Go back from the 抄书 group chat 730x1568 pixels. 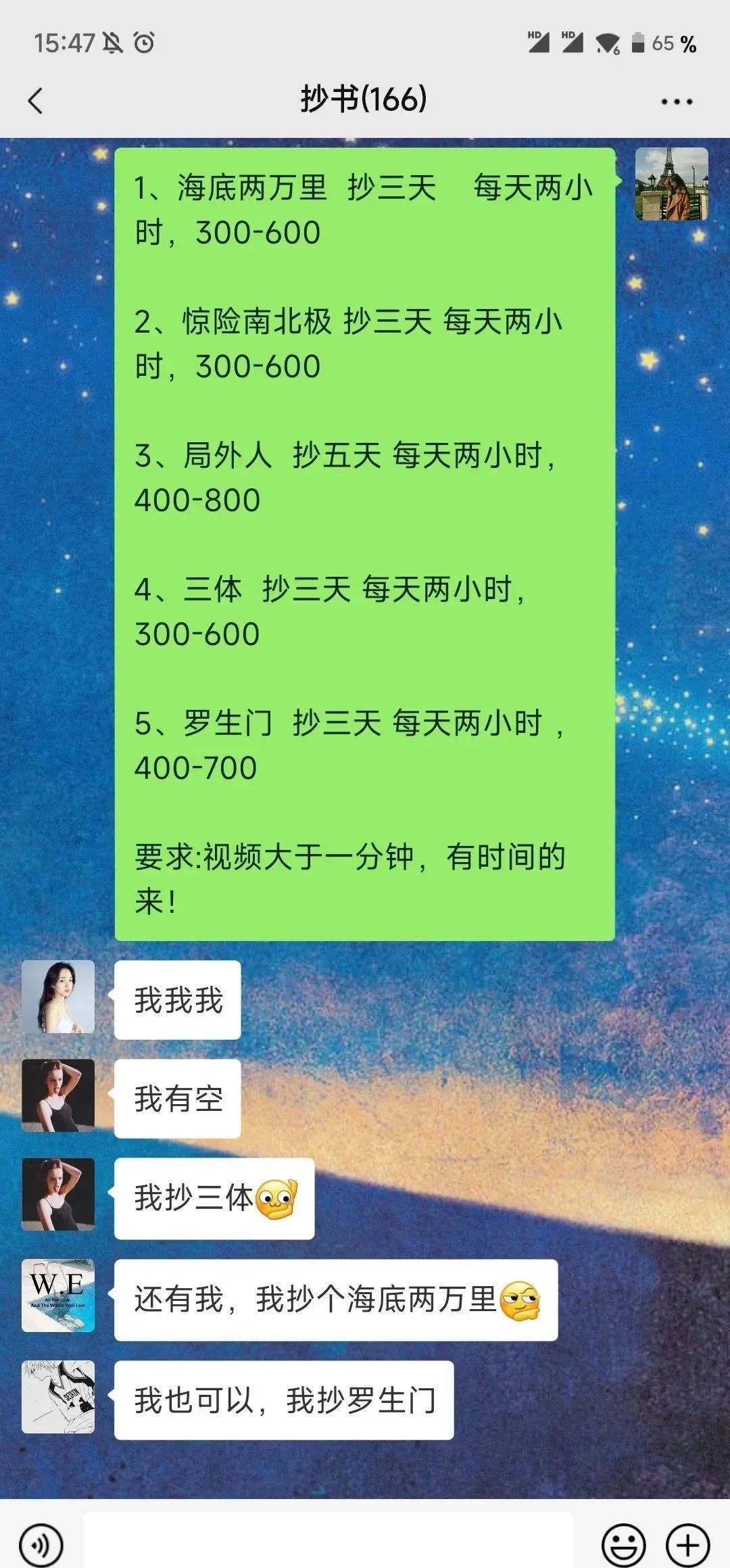click(35, 101)
